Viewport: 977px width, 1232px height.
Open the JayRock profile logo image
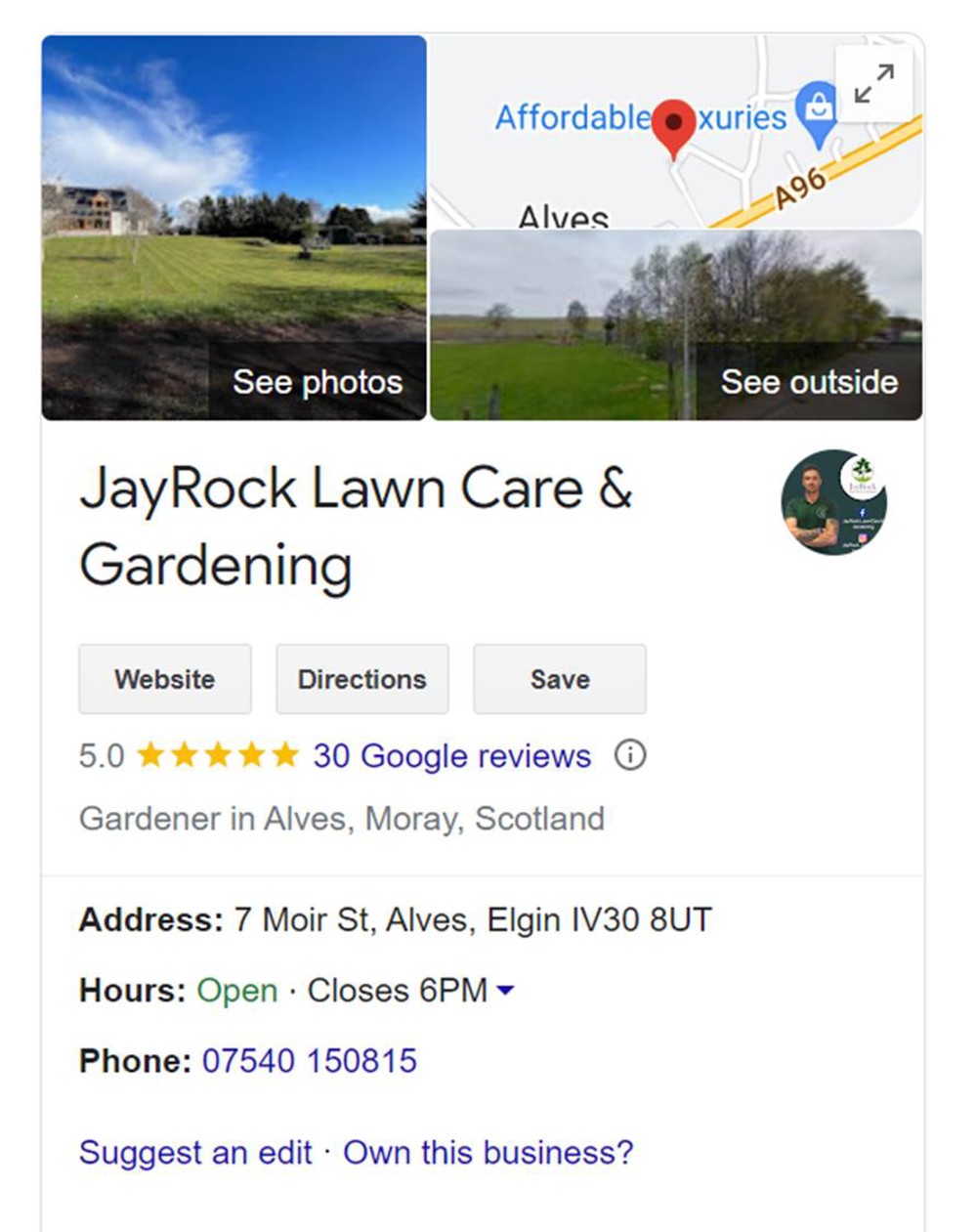pyautogui.click(x=833, y=502)
